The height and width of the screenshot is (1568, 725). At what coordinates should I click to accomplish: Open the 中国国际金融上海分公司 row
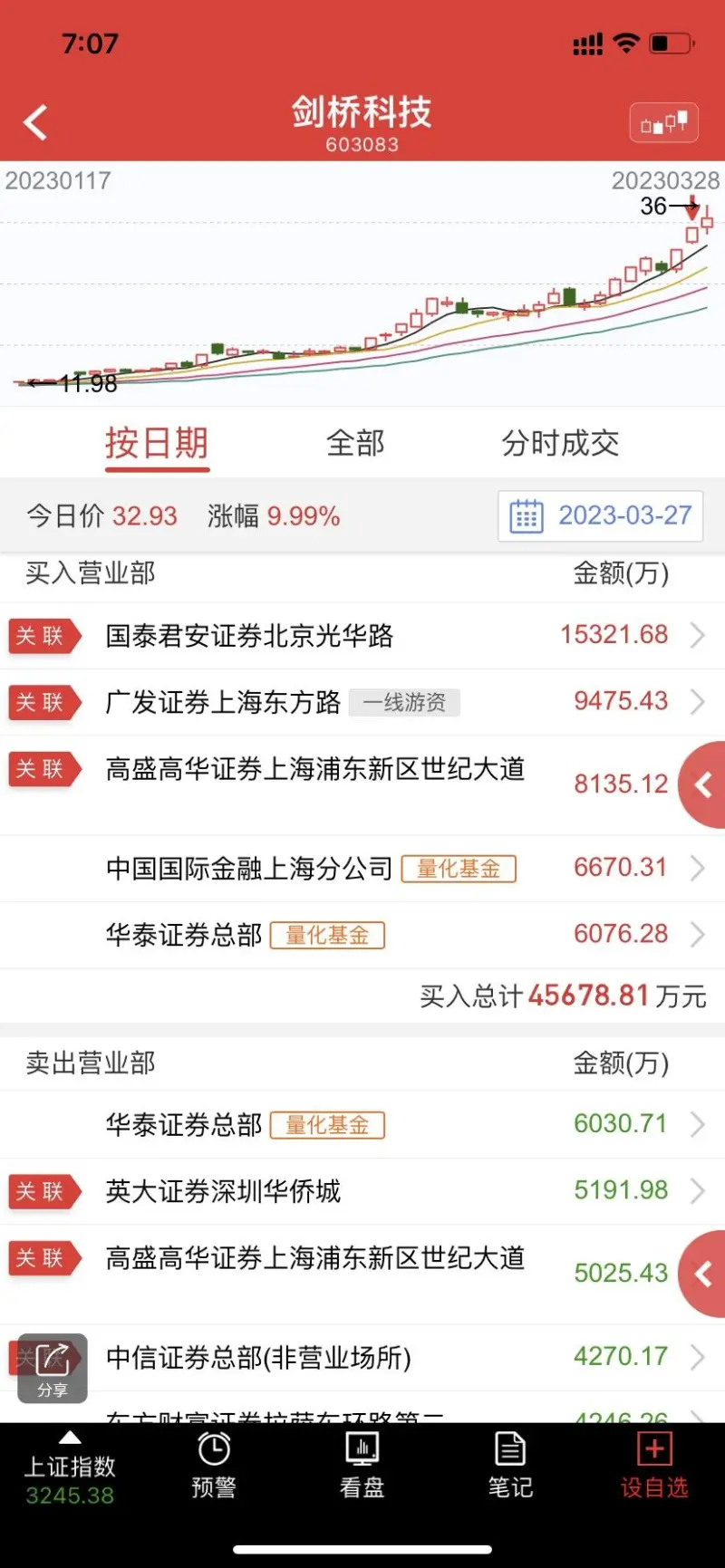[x=362, y=868]
